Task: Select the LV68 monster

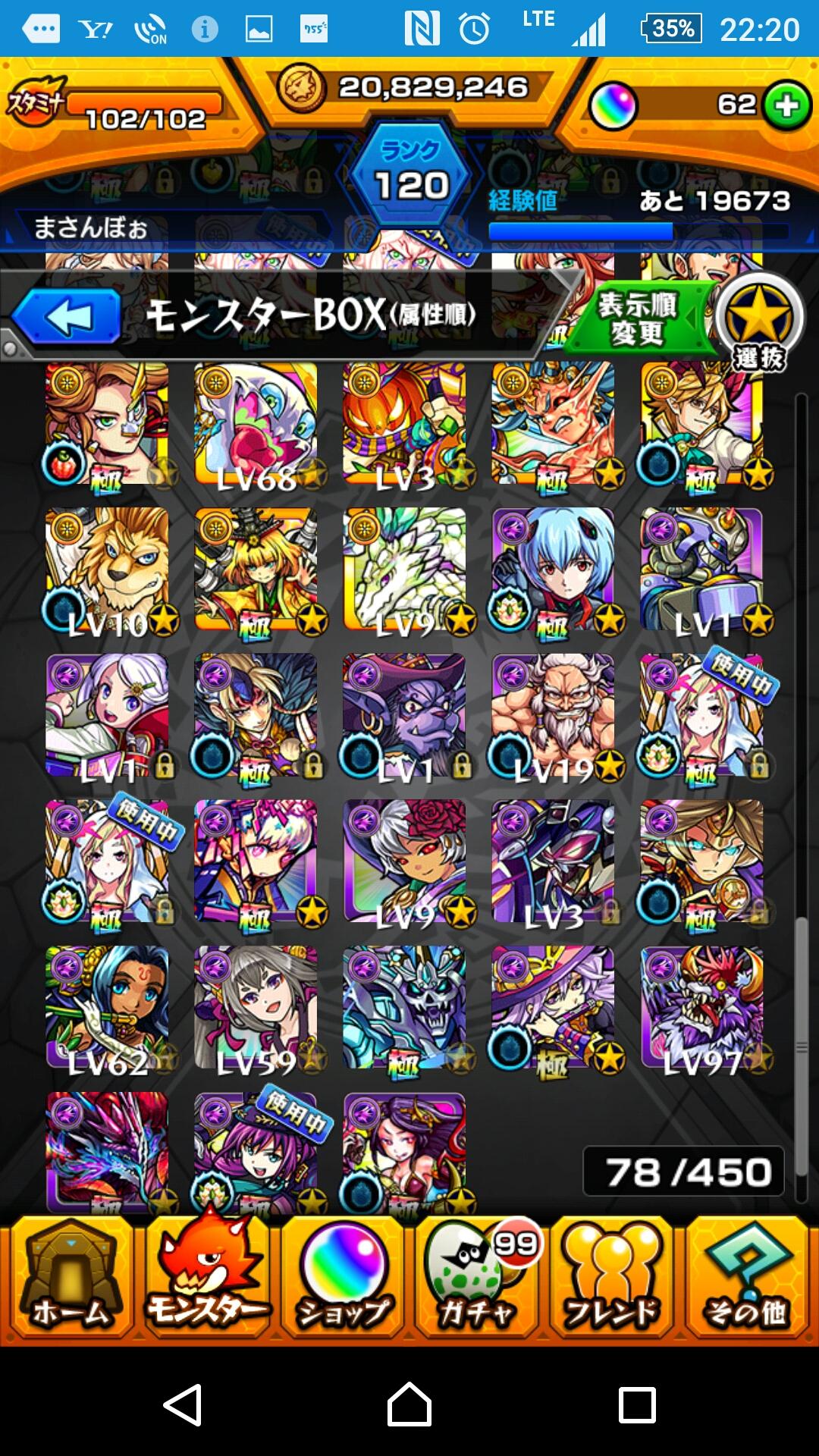Action: [256, 424]
